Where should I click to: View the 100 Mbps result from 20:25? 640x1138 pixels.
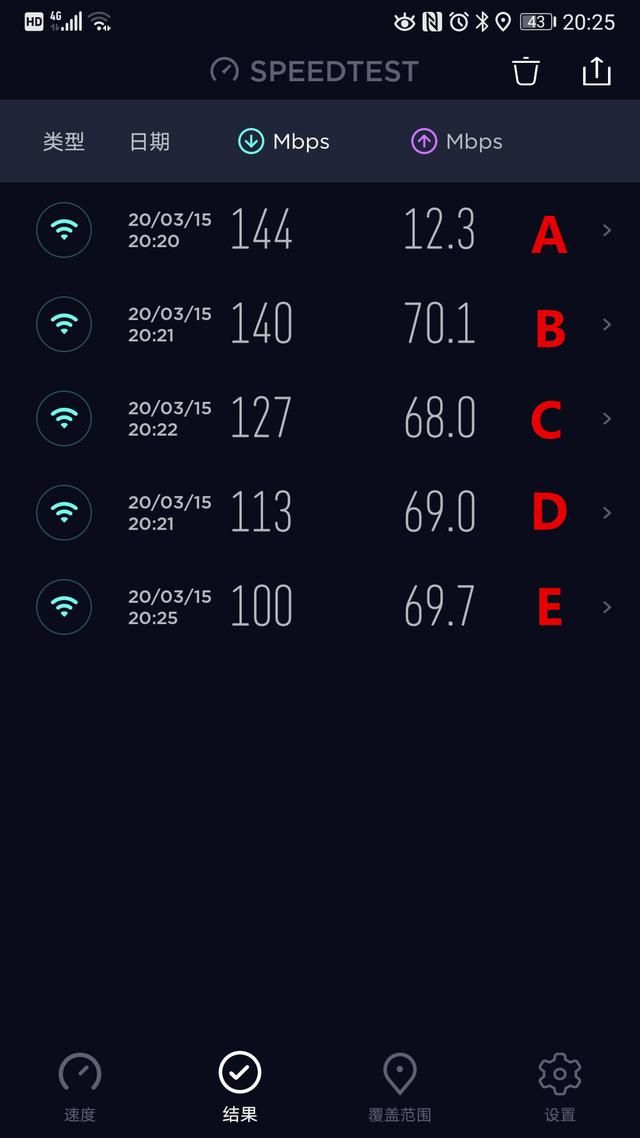point(320,607)
